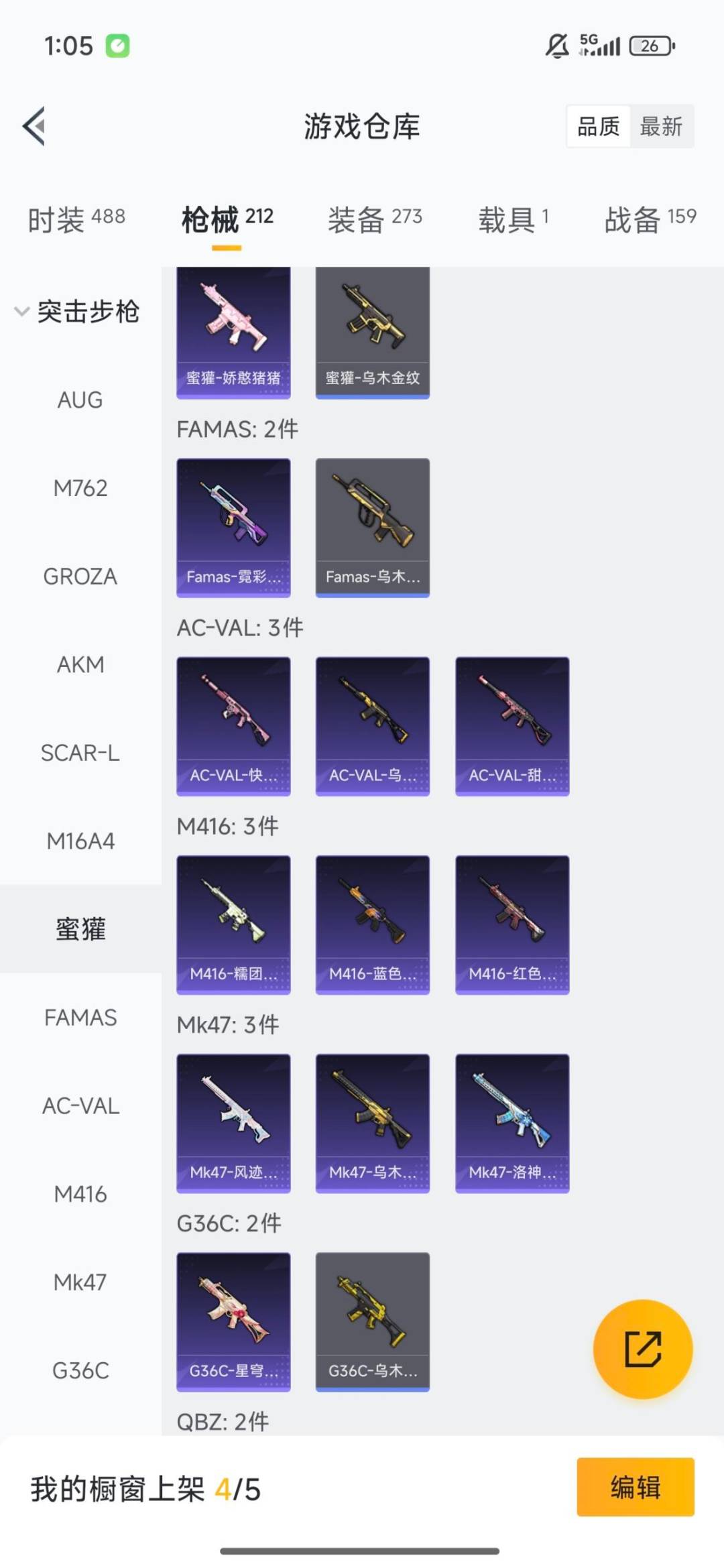Open the 载具 tab
Image resolution: width=724 pixels, height=1568 pixels.
tap(513, 219)
